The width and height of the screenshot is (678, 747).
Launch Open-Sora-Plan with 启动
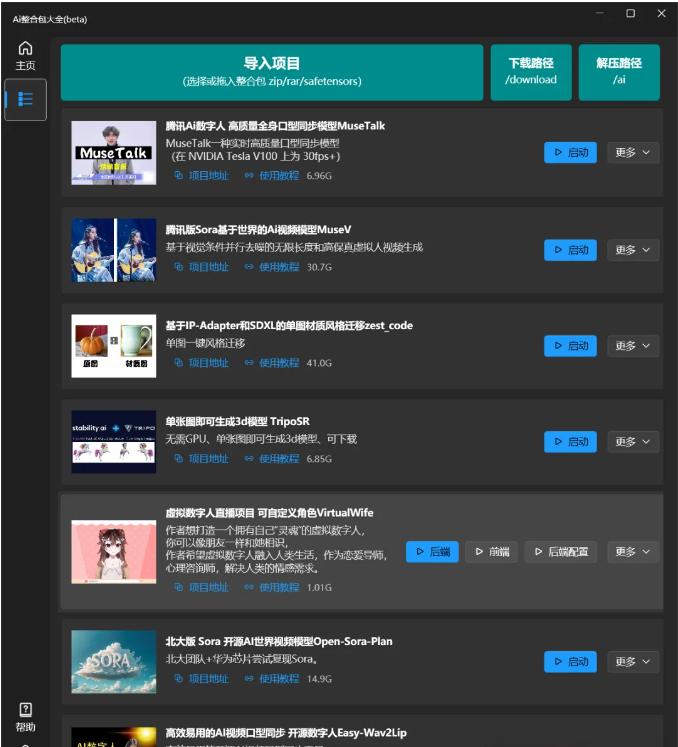click(x=570, y=662)
